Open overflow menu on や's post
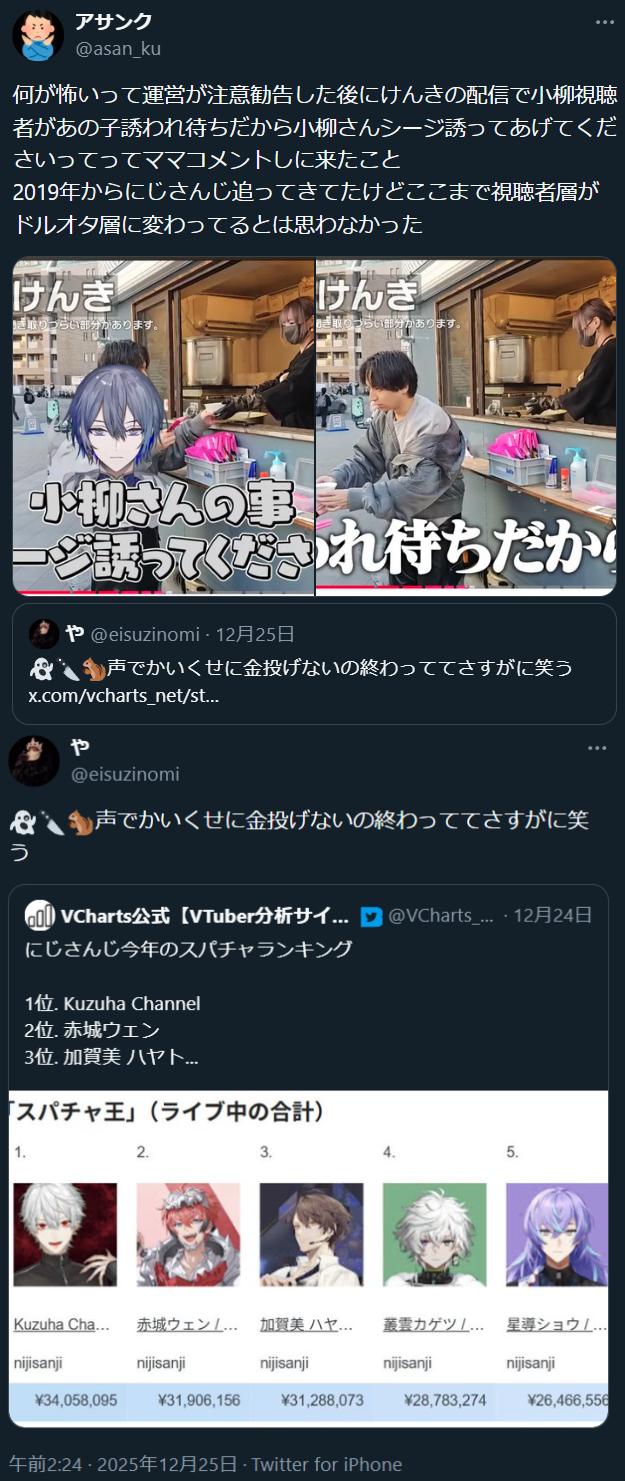Viewport: 625px width, 1481px height. pyautogui.click(x=597, y=748)
